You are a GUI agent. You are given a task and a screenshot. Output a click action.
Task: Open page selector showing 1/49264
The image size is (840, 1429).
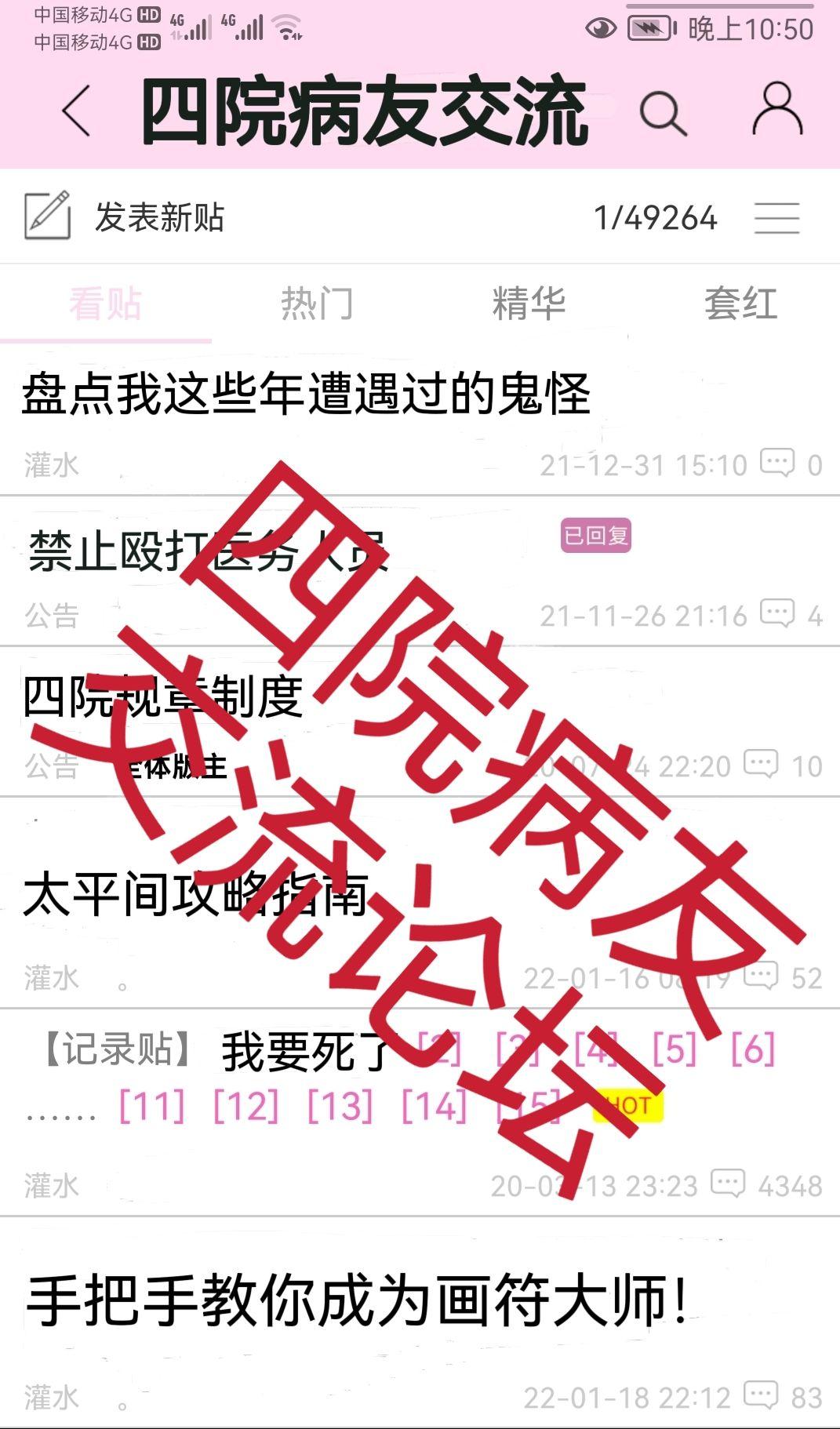[x=657, y=218]
